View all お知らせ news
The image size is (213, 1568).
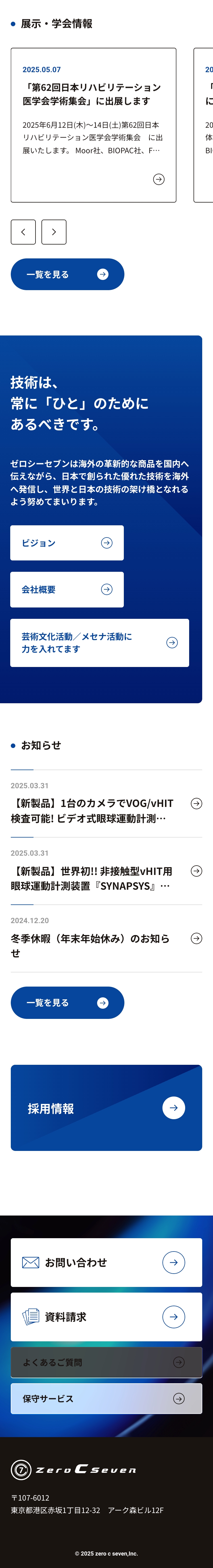coord(67,1002)
